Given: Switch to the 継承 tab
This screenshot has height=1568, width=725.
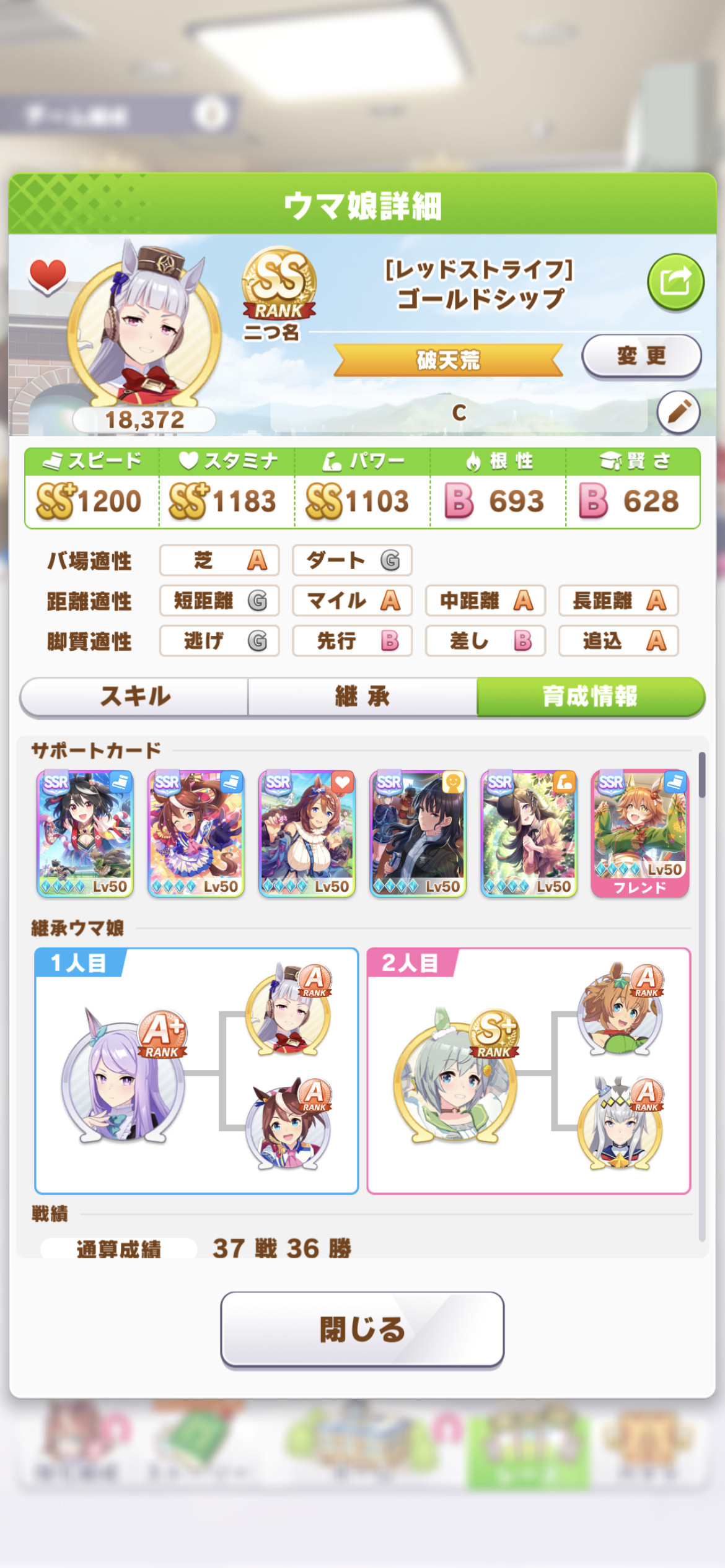Looking at the screenshot, I should [362, 697].
